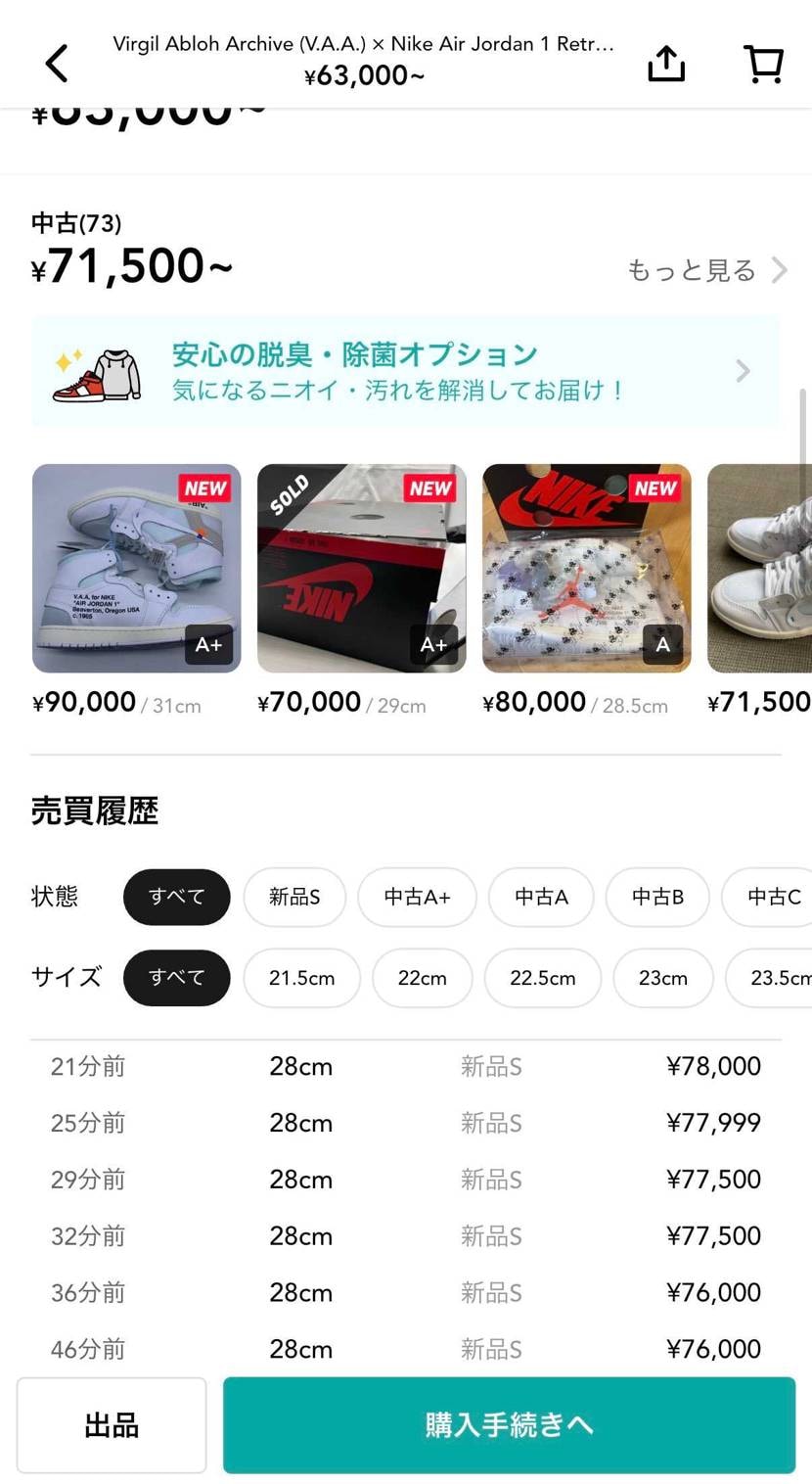Open the ¥90,000 A+ sneaker listing
This screenshot has height=1484, width=812.
coord(135,569)
